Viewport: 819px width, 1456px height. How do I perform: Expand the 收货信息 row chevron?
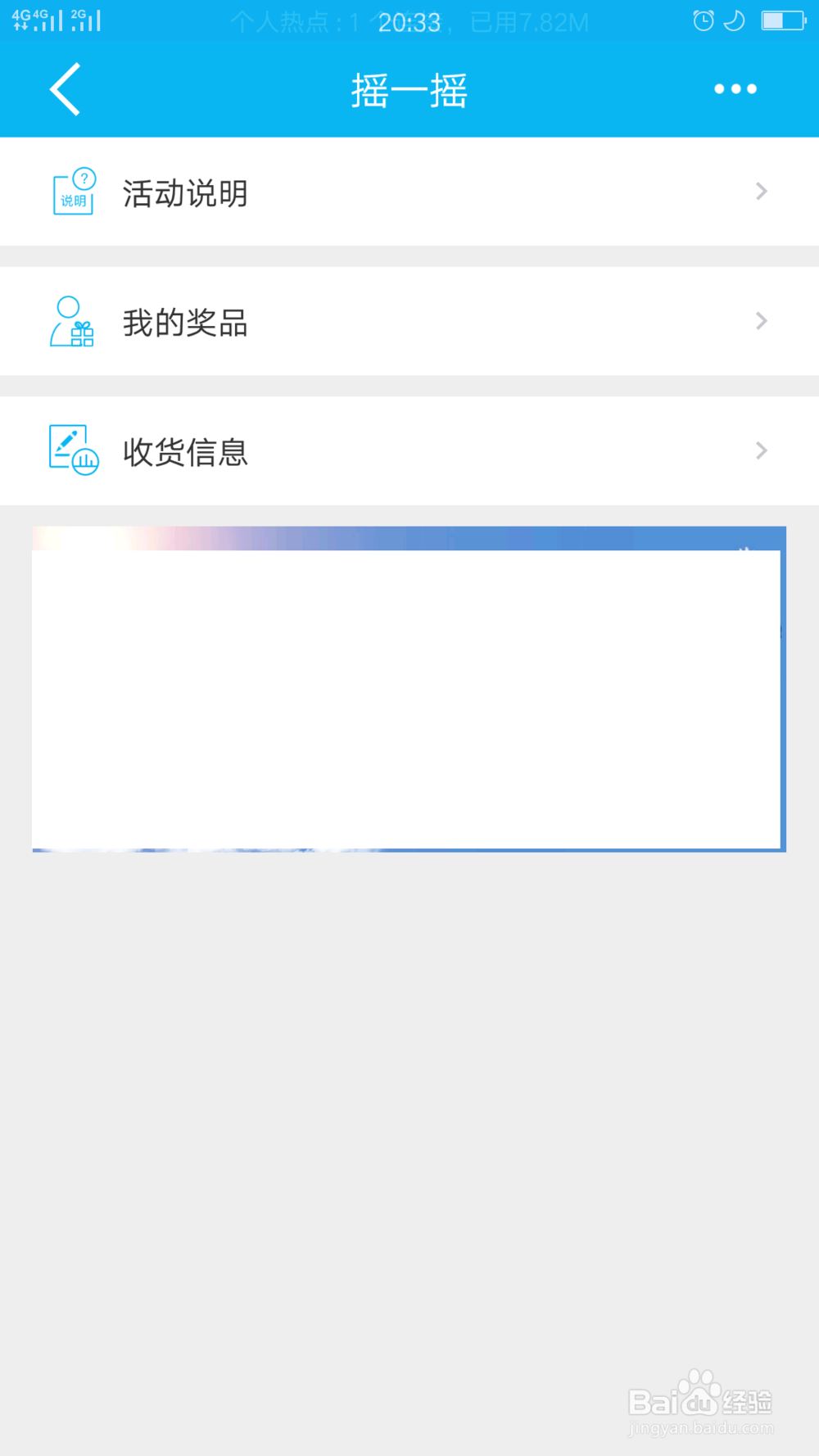tap(761, 450)
